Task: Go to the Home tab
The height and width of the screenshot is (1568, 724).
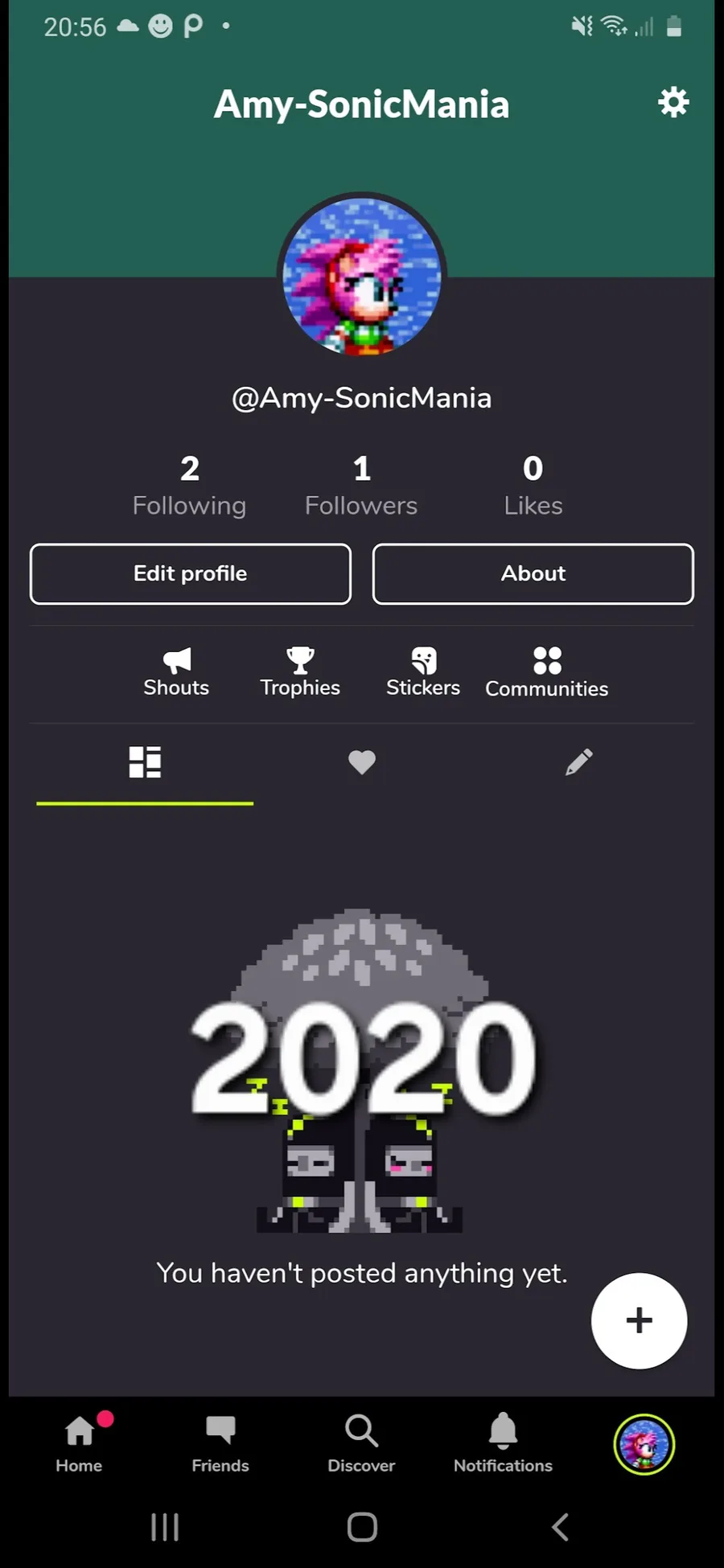Action: click(79, 1443)
